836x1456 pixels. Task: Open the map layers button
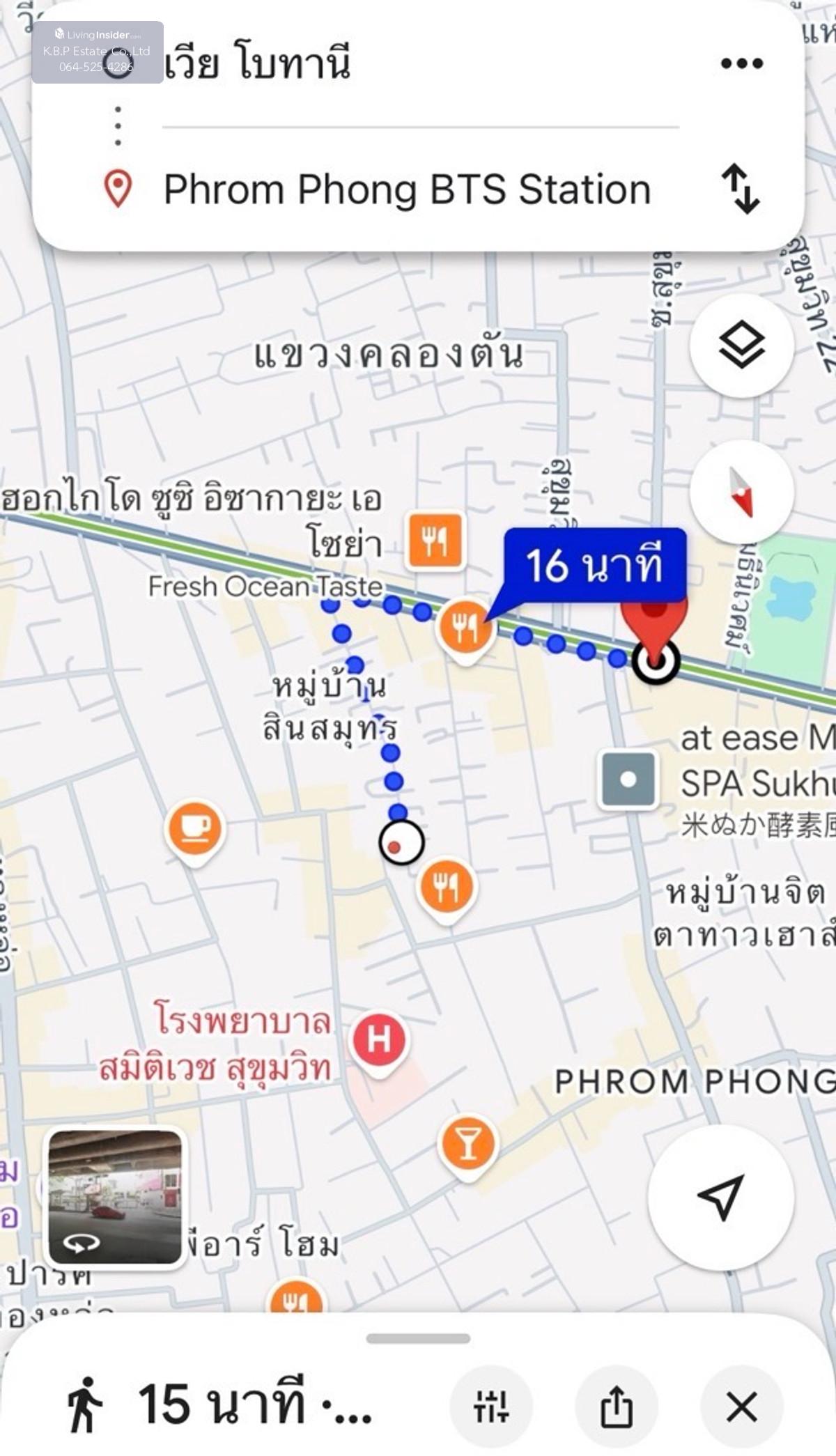tap(741, 346)
